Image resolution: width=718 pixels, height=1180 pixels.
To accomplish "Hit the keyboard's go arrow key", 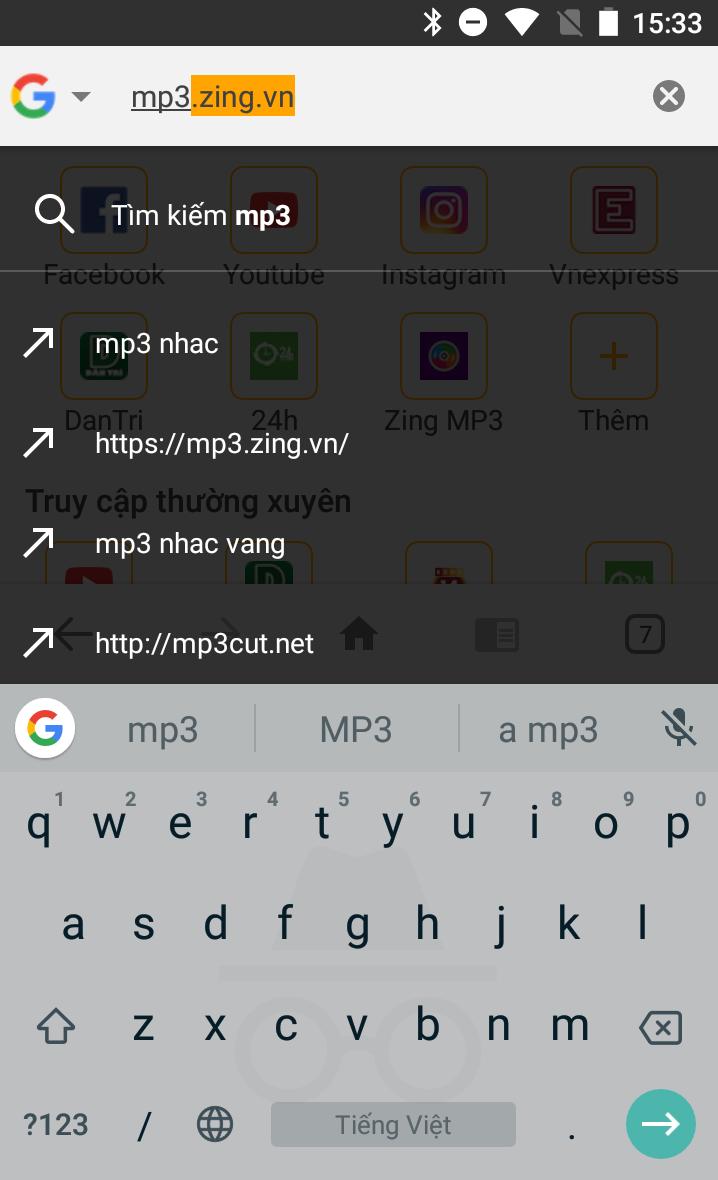I will [x=660, y=1124].
